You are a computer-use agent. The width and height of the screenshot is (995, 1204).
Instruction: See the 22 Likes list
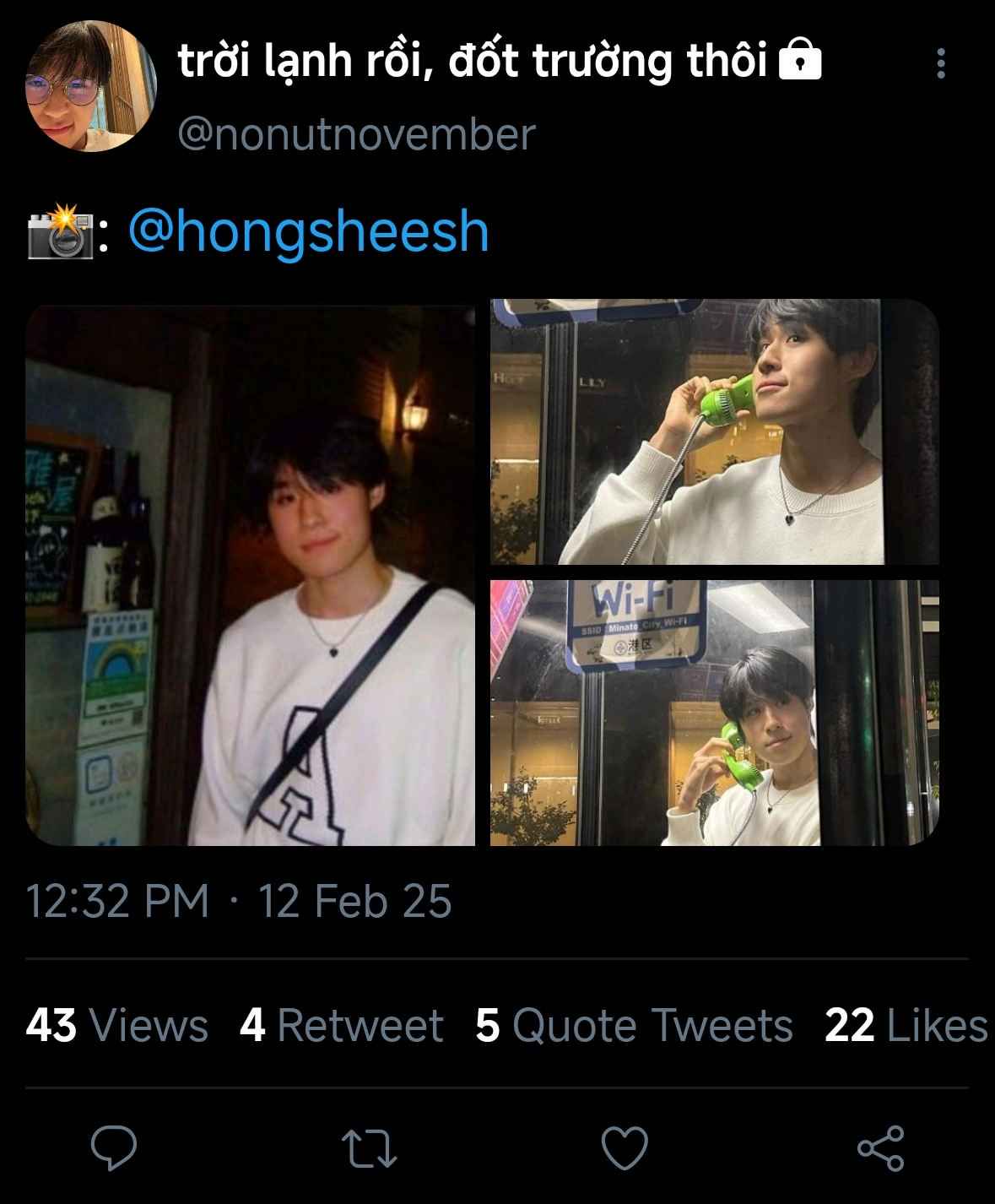click(905, 1026)
